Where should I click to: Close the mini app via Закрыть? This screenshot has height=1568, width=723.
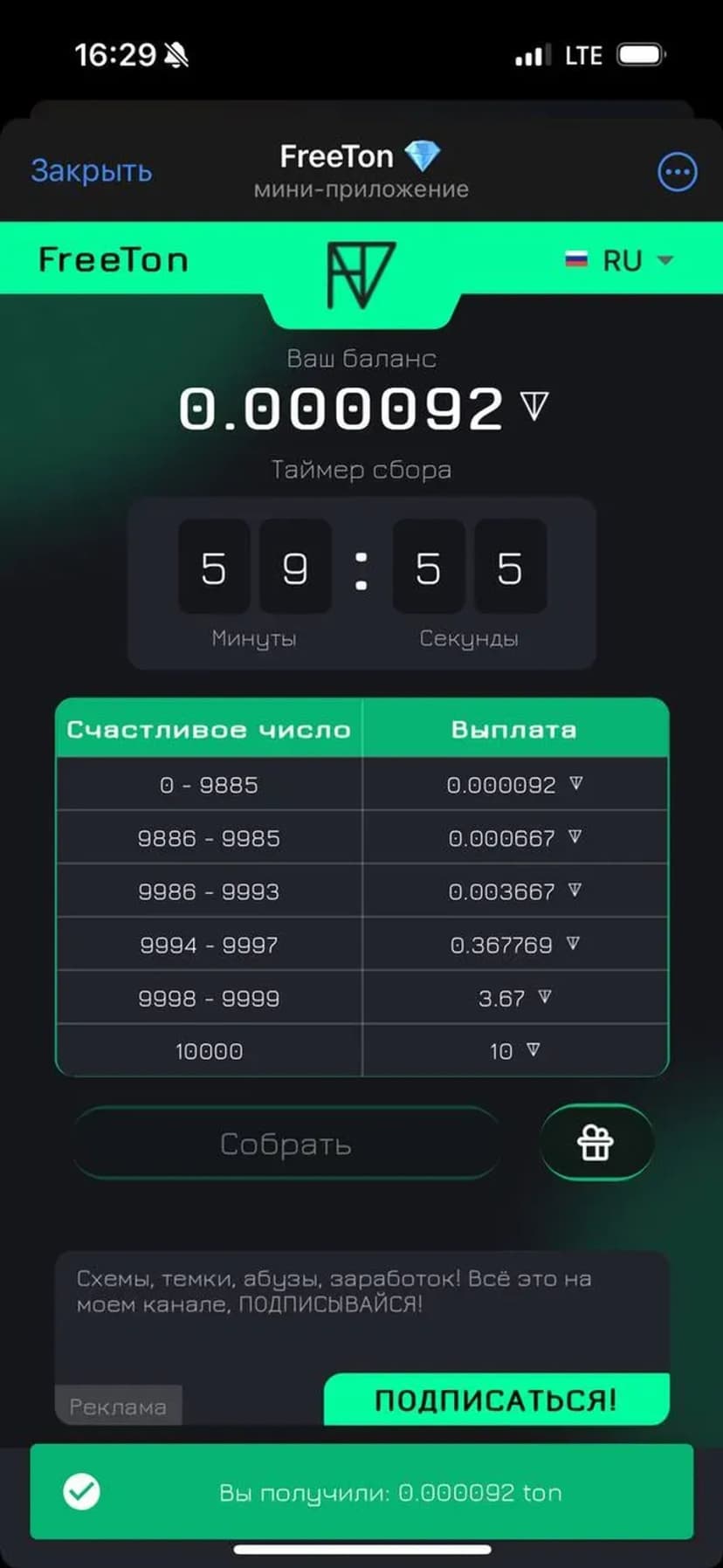pos(91,170)
